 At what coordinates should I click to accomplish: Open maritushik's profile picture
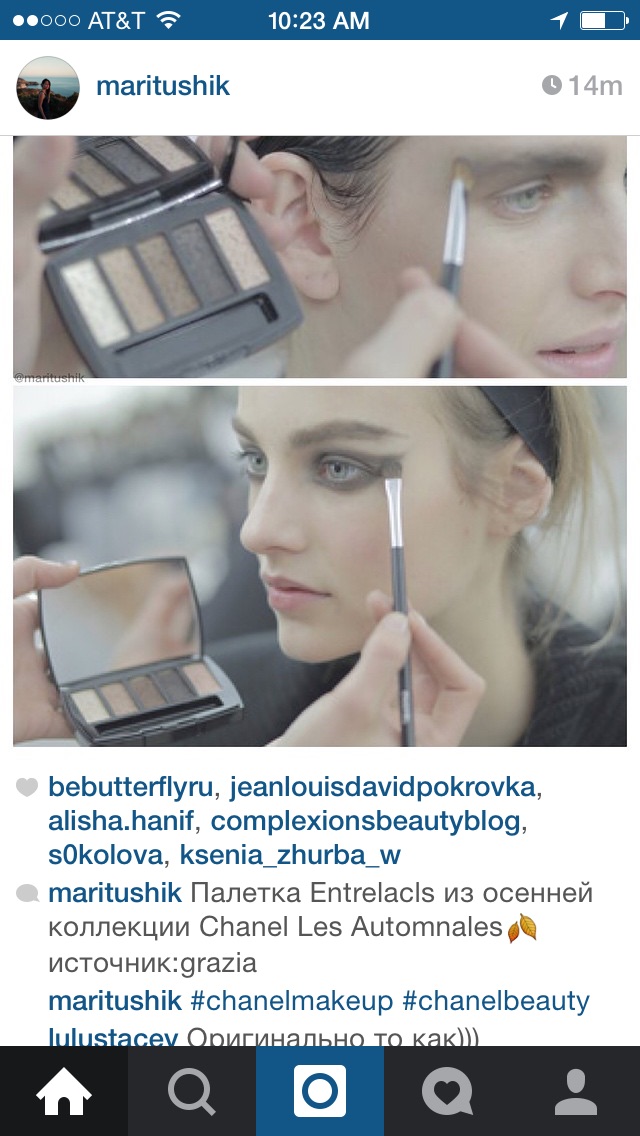click(48, 87)
